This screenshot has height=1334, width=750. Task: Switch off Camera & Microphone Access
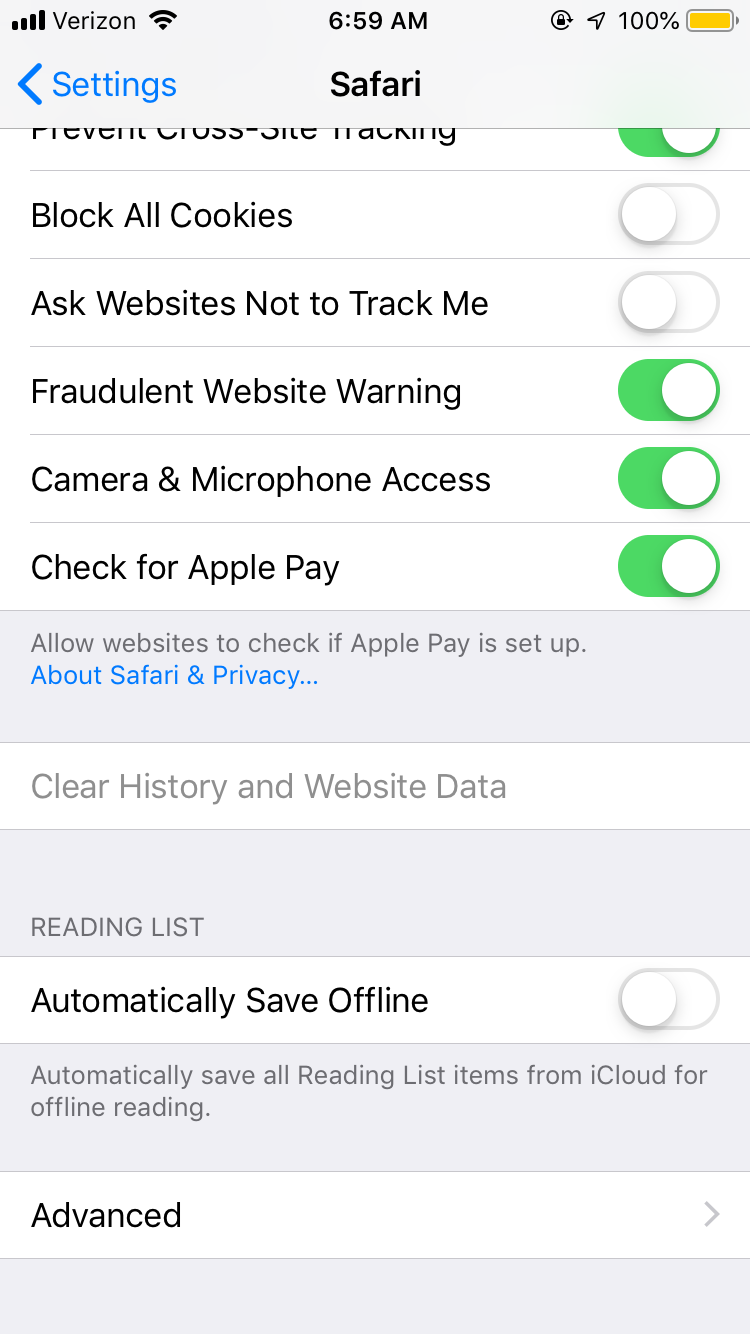coord(668,479)
